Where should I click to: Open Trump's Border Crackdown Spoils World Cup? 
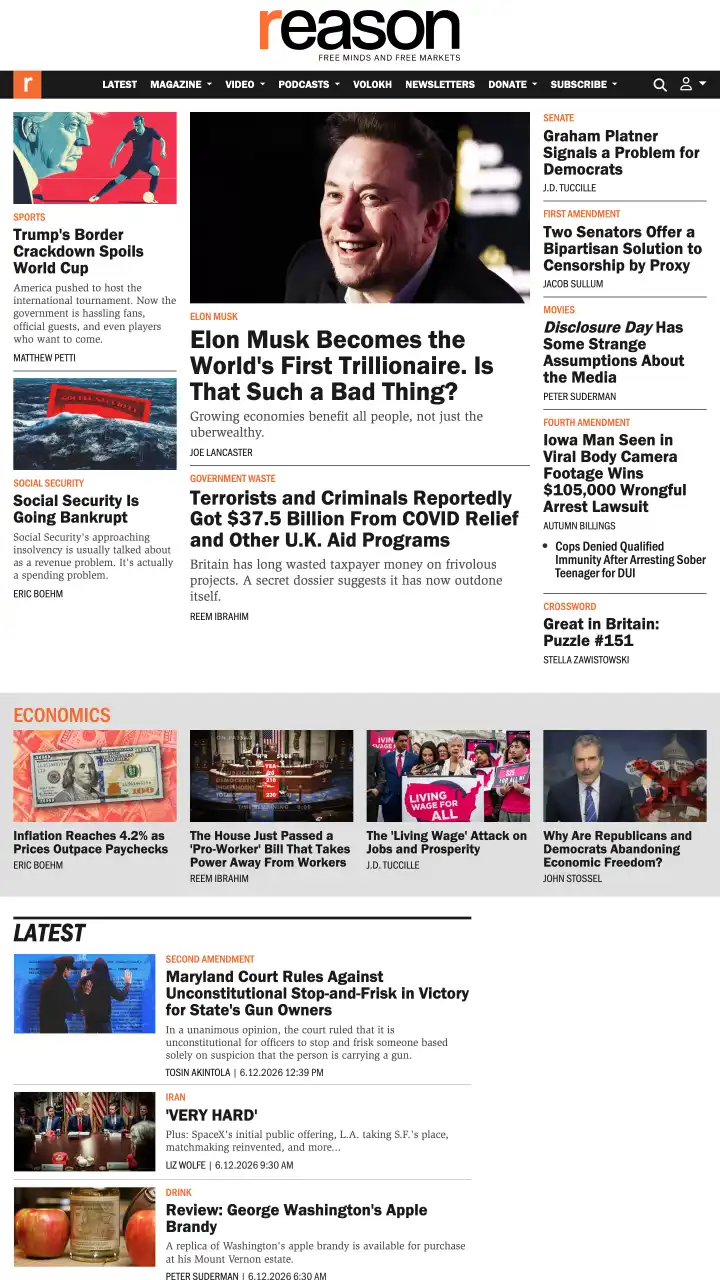[x=78, y=251]
